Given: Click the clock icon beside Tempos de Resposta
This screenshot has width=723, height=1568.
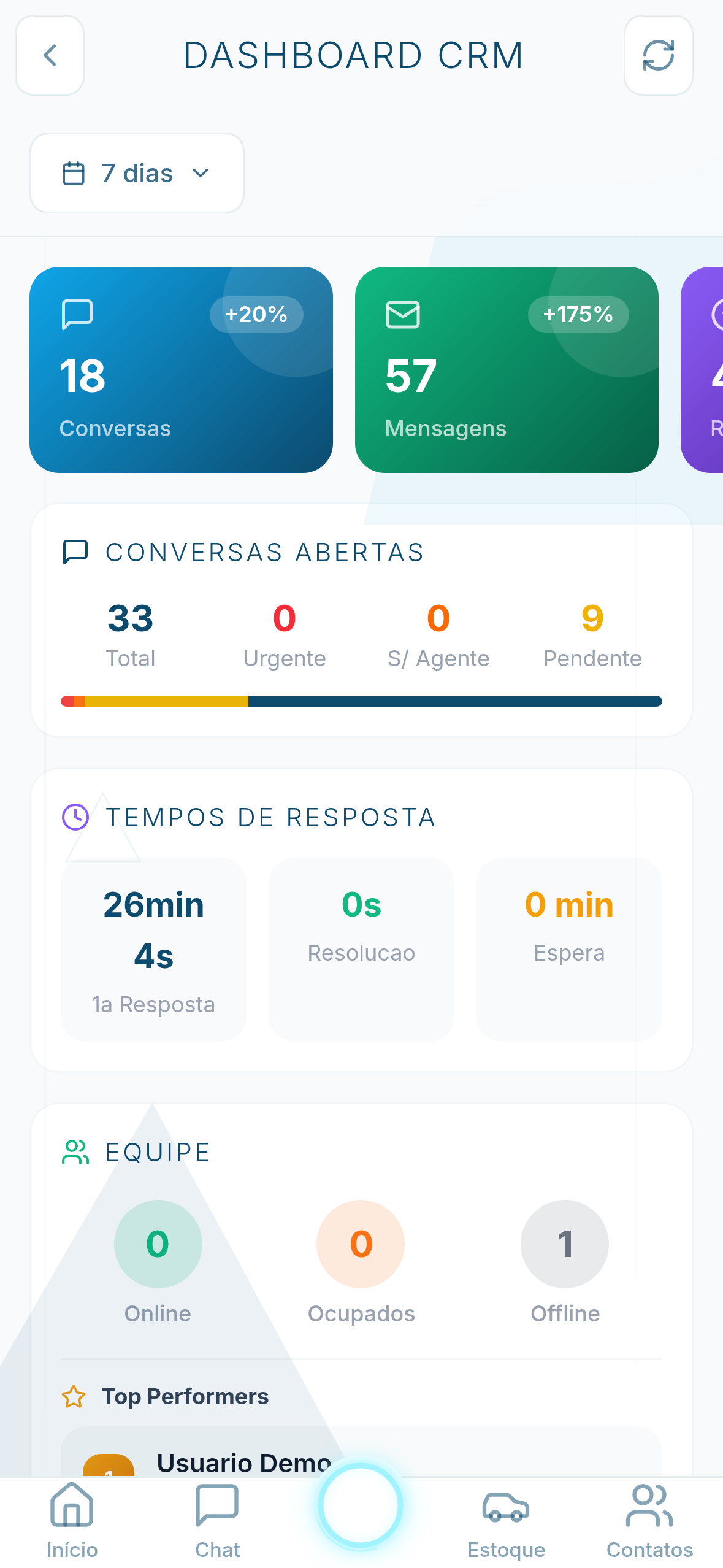Looking at the screenshot, I should (75, 817).
